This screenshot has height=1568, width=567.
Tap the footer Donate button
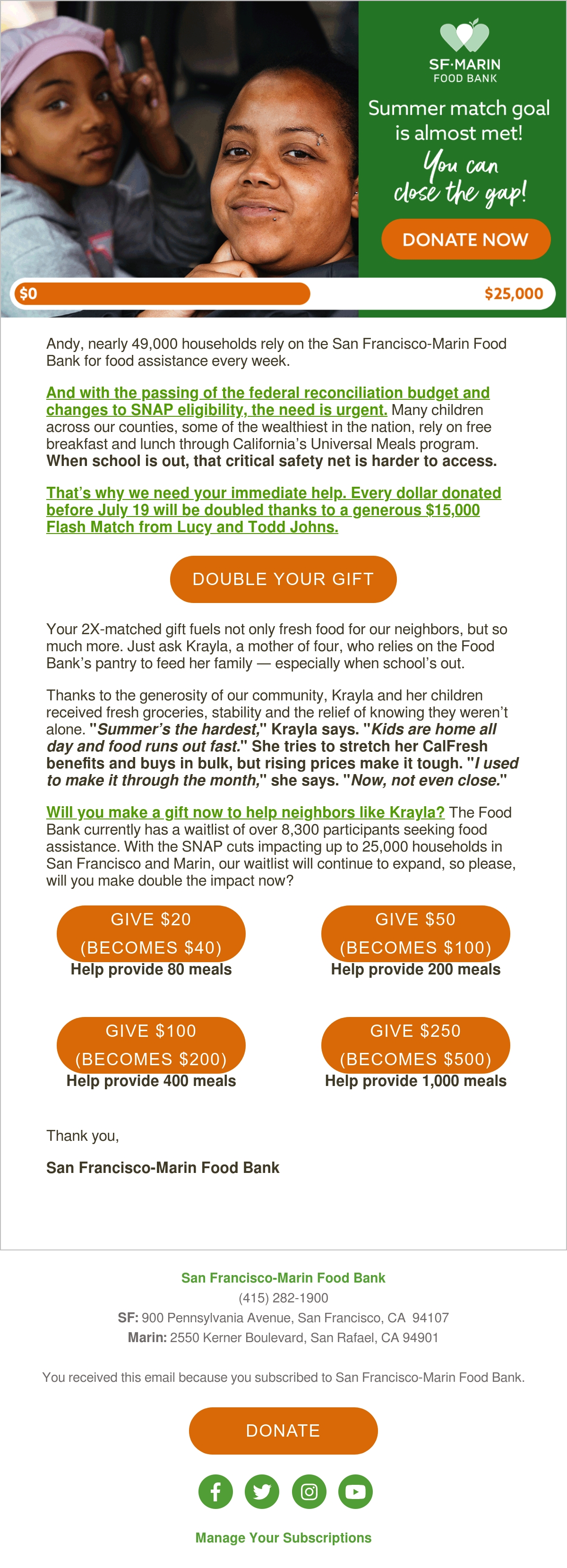pyautogui.click(x=283, y=1430)
